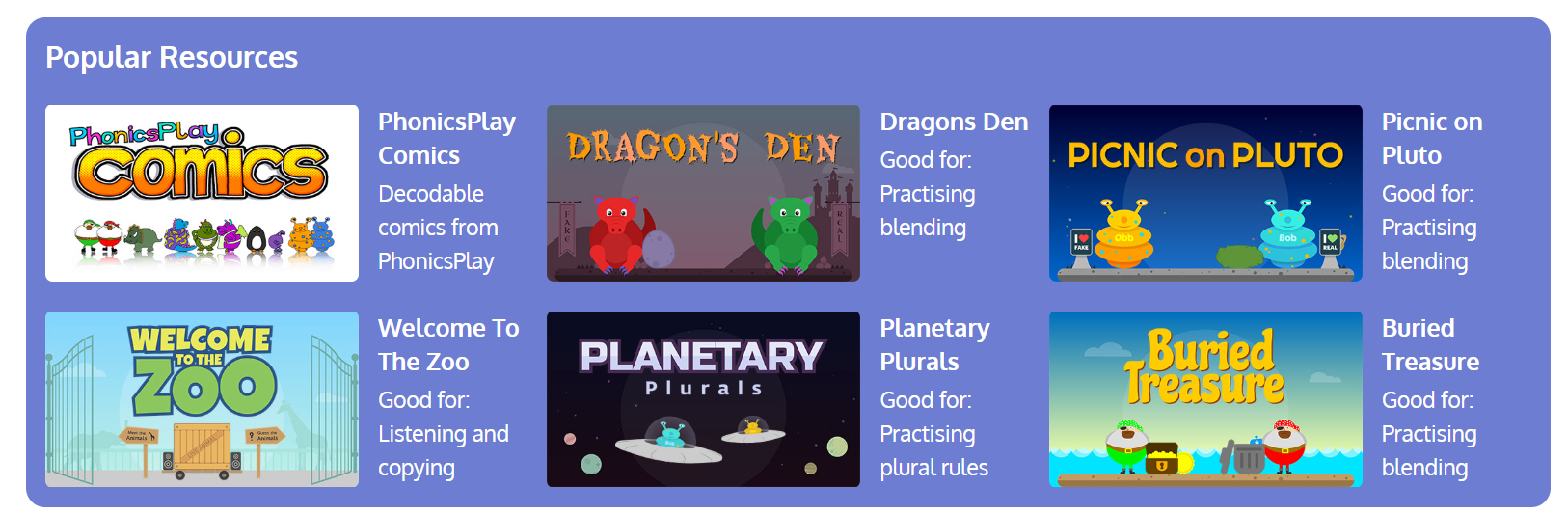Open the Planetary Plurals game
The width and height of the screenshot is (1568, 515).
[x=703, y=399]
